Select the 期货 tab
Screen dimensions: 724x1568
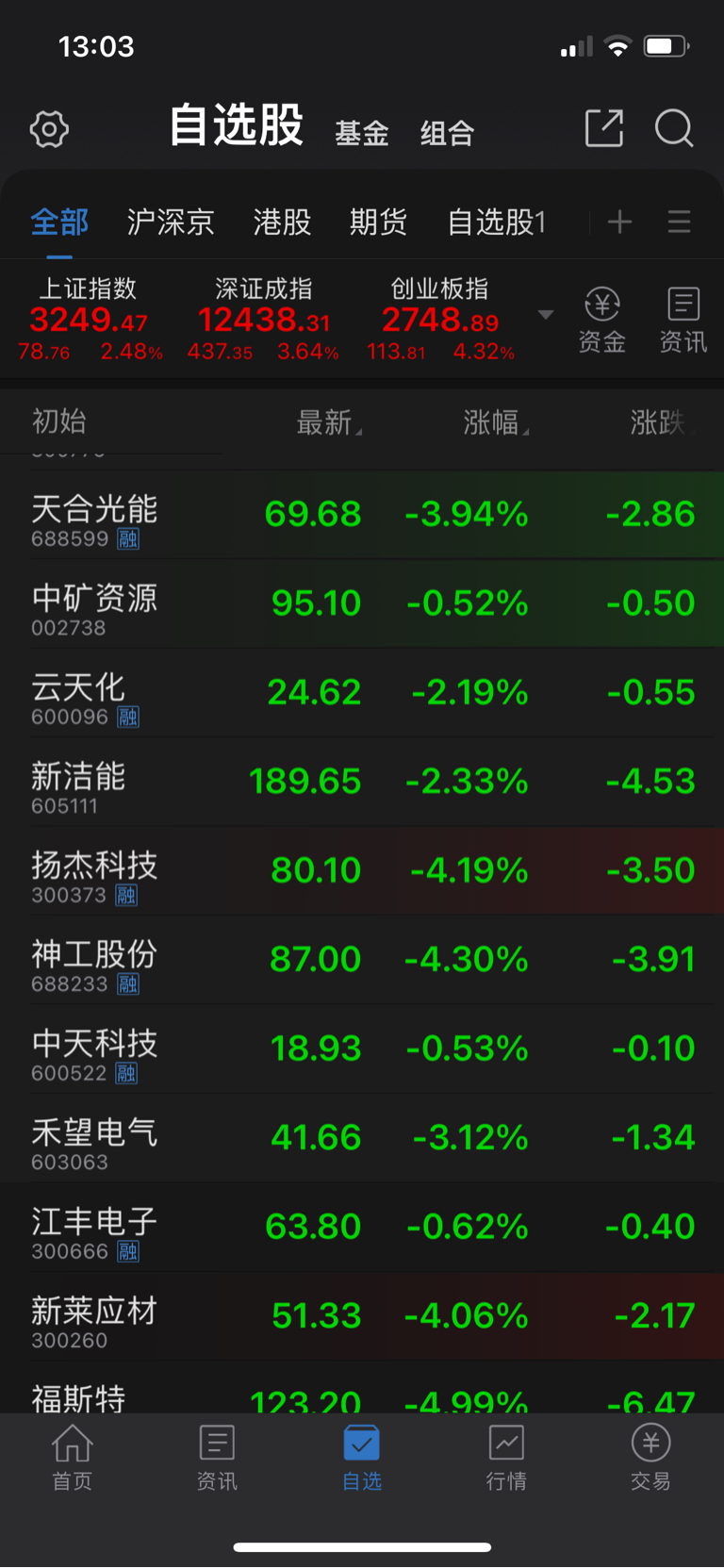(378, 223)
